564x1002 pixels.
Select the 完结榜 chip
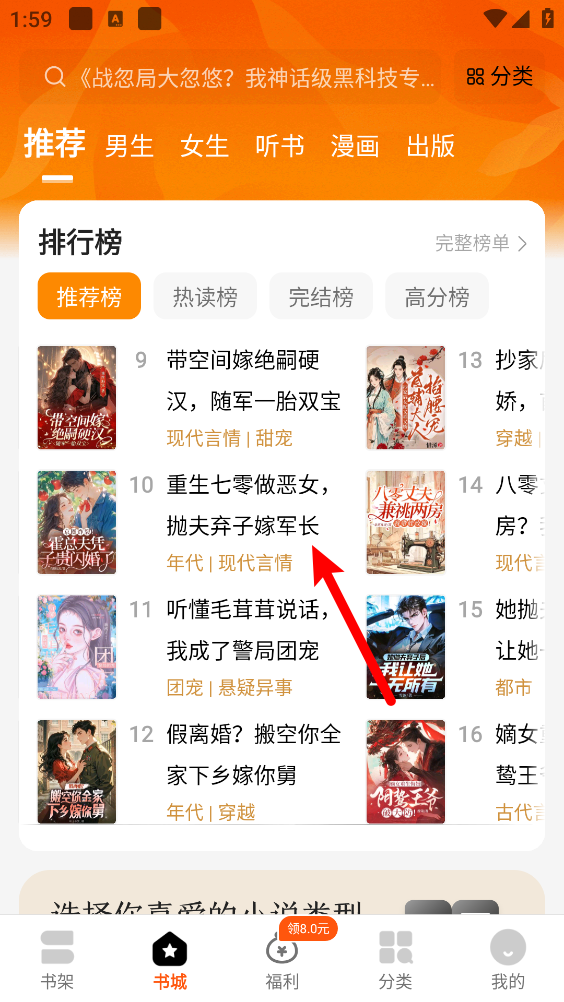(321, 296)
